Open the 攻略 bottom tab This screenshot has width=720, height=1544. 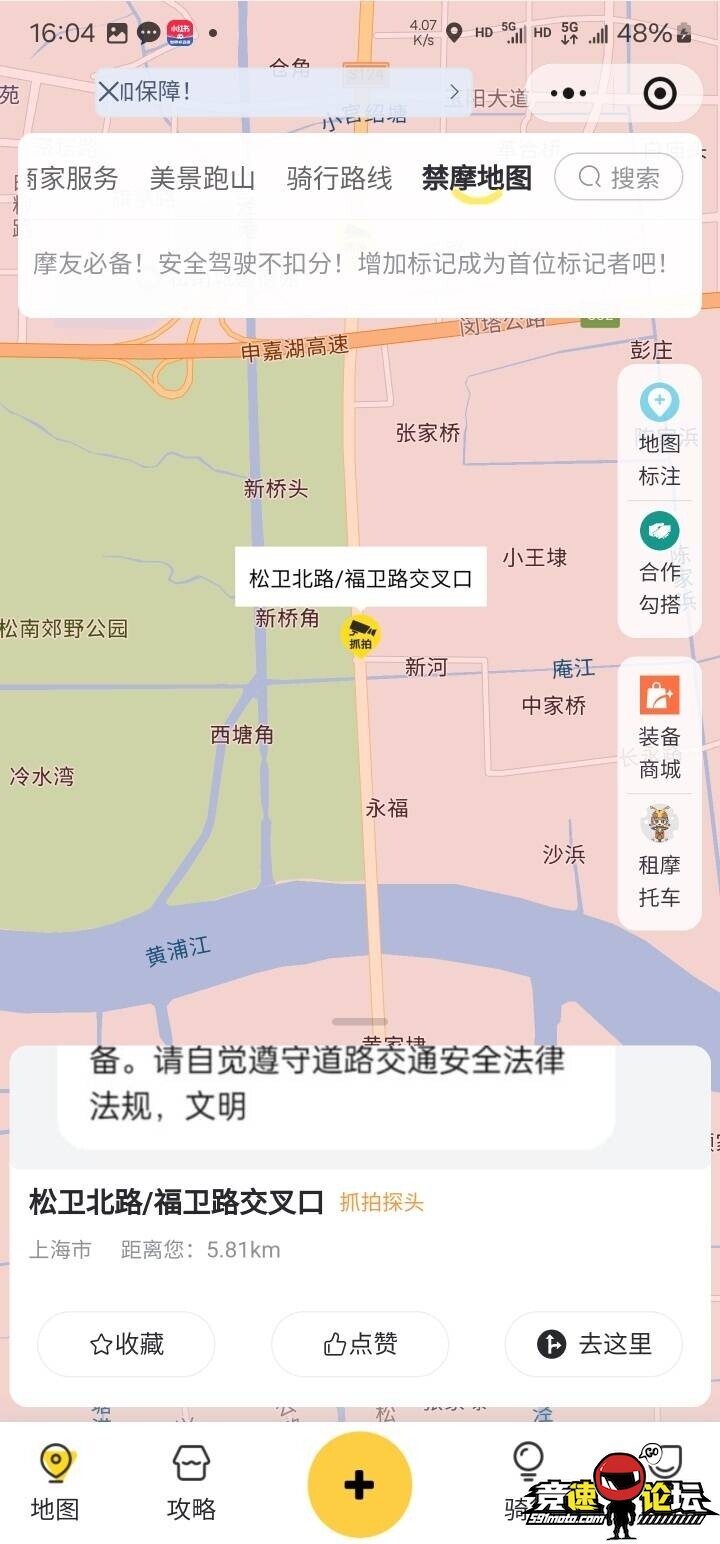pyautogui.click(x=191, y=1484)
